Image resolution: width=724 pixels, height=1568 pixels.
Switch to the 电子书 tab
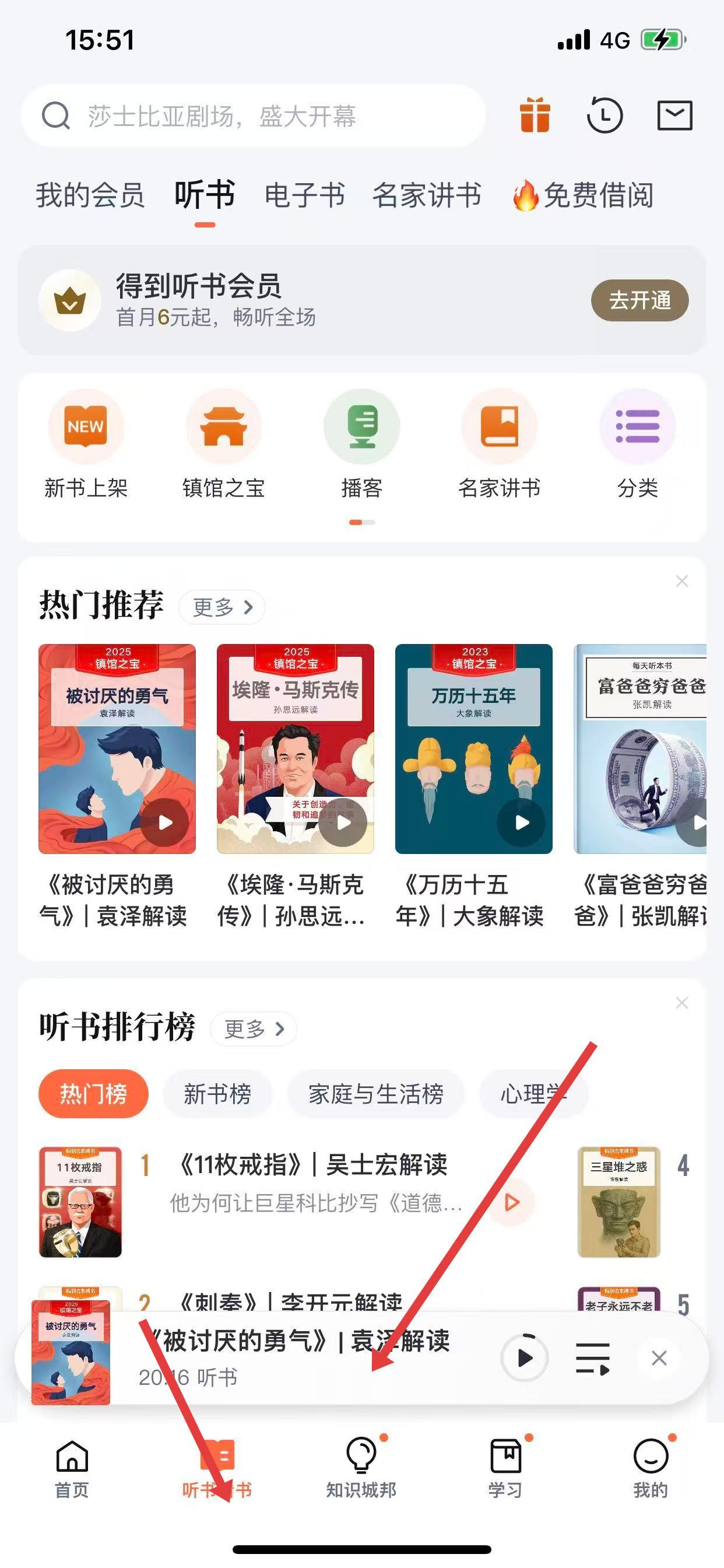pos(305,195)
